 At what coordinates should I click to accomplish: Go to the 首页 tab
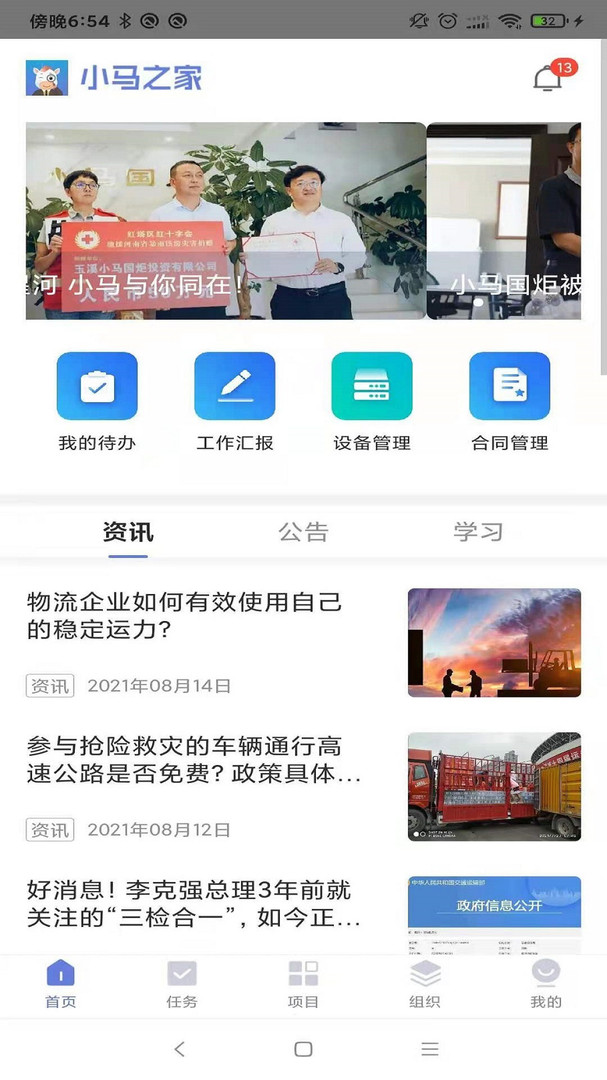(61, 985)
